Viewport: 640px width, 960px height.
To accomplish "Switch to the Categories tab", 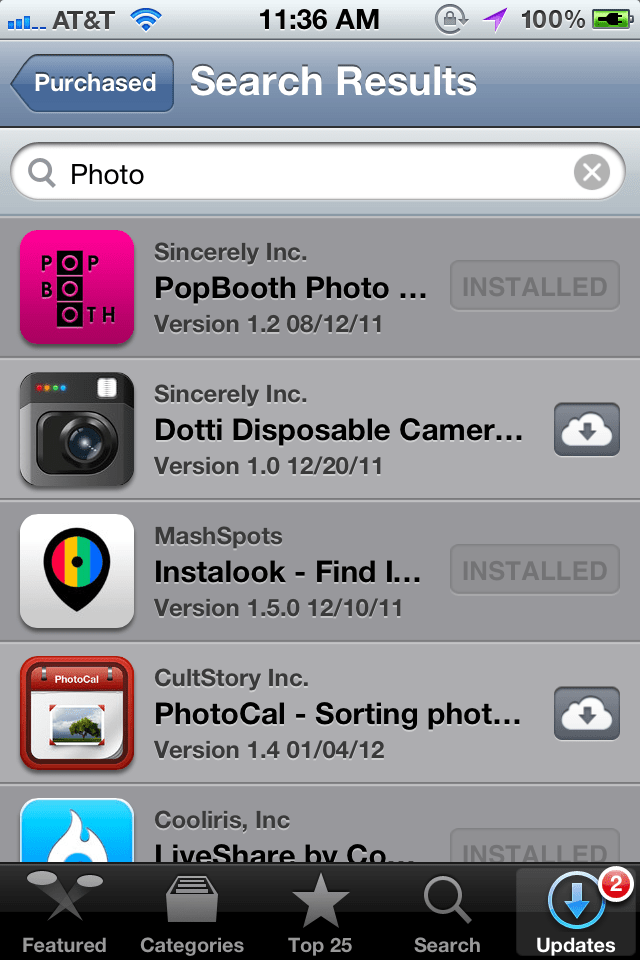I will point(192,914).
